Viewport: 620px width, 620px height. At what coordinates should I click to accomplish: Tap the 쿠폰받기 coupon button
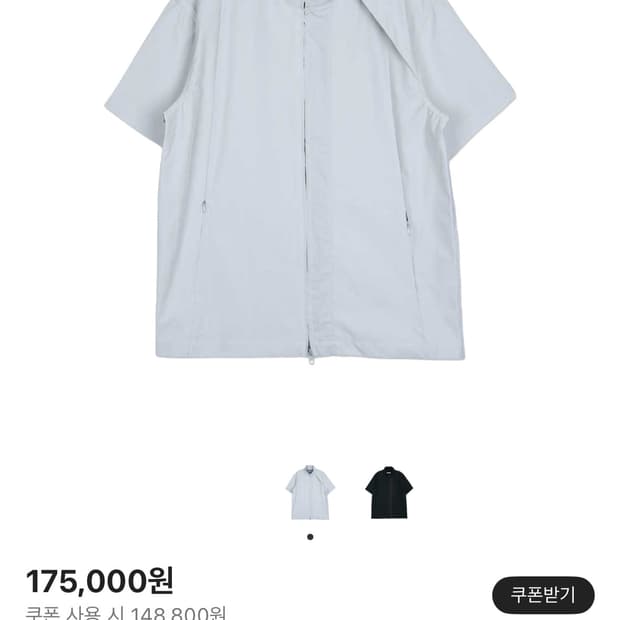(x=543, y=595)
